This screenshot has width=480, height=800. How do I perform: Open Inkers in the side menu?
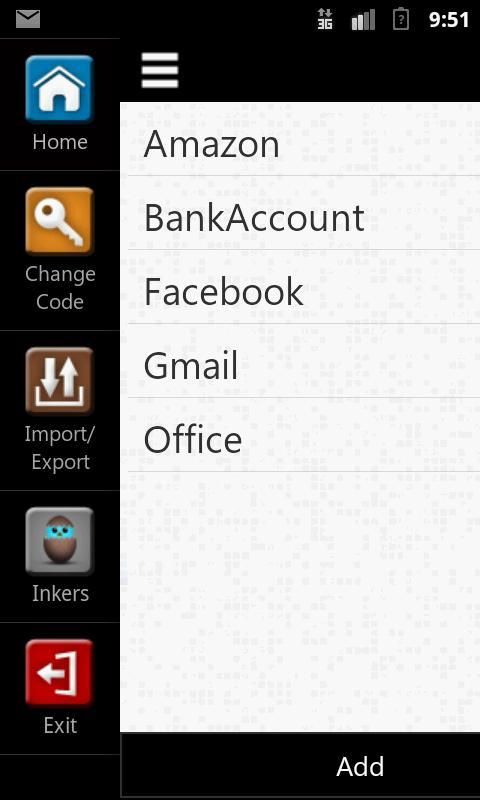60,556
